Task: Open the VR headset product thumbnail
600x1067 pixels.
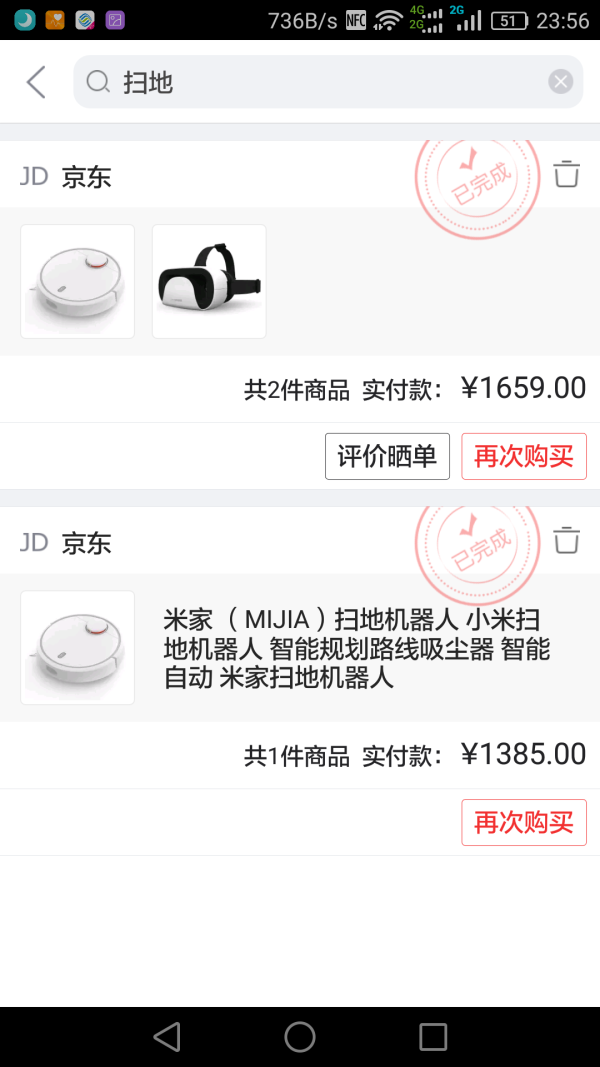Action: 209,281
